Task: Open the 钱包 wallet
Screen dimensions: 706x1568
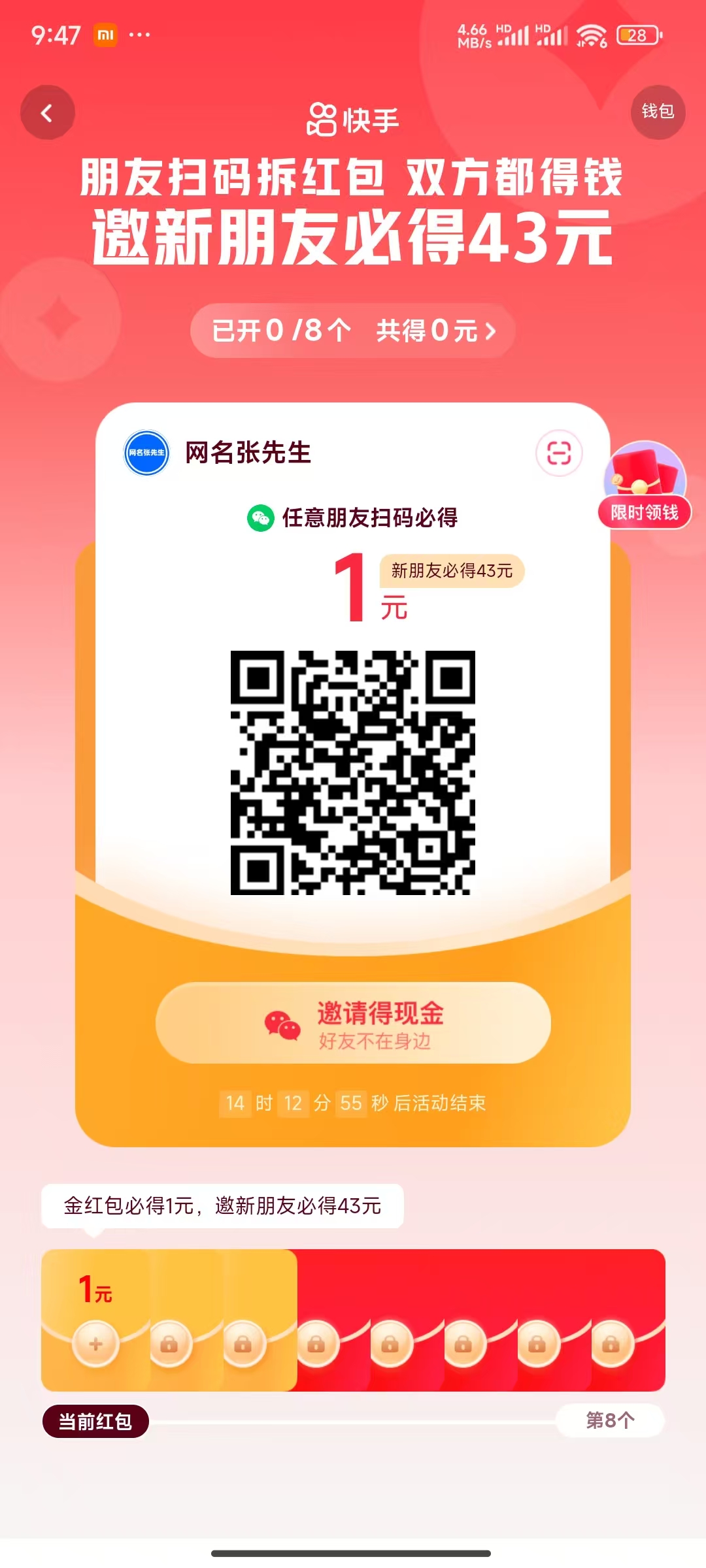Action: 657,112
